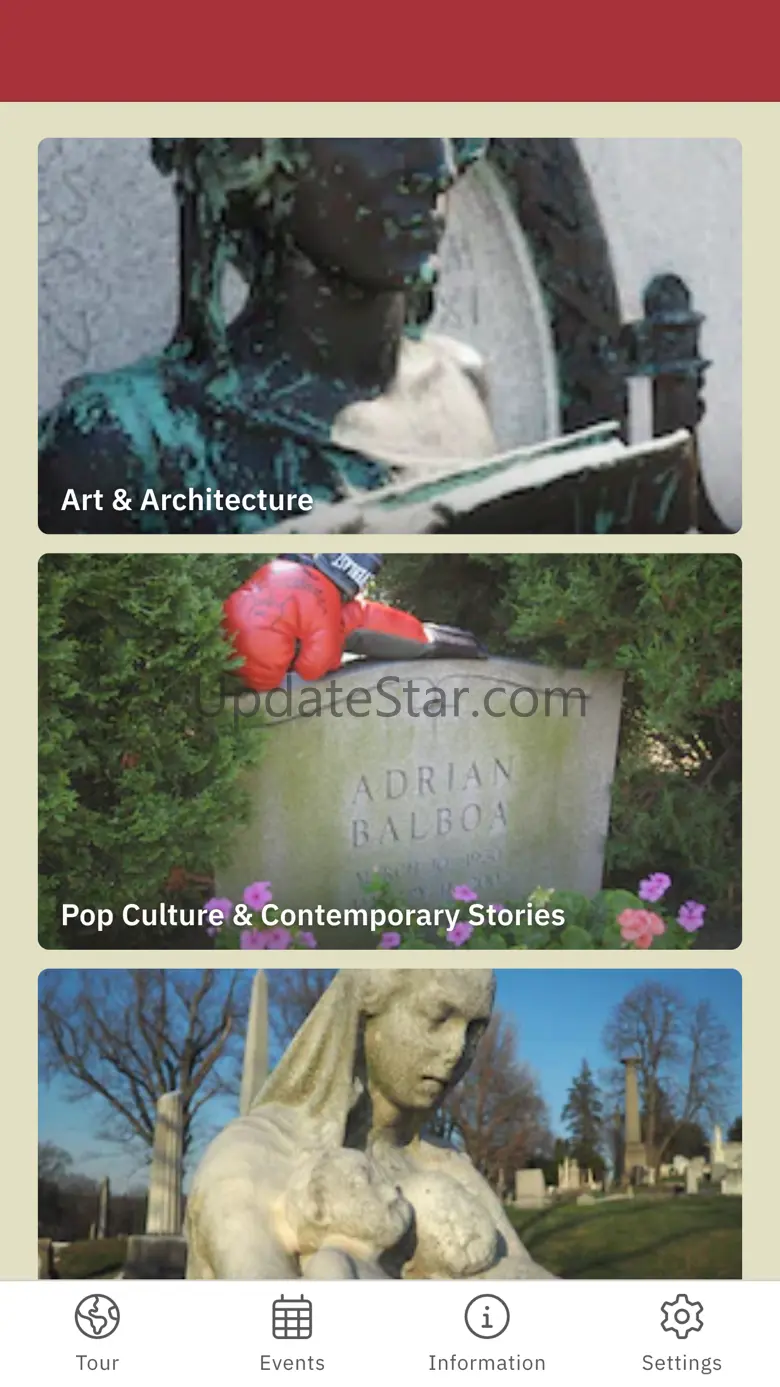Image resolution: width=780 pixels, height=1387 pixels.
Task: Switch to the Tour tab
Action: point(97,1334)
